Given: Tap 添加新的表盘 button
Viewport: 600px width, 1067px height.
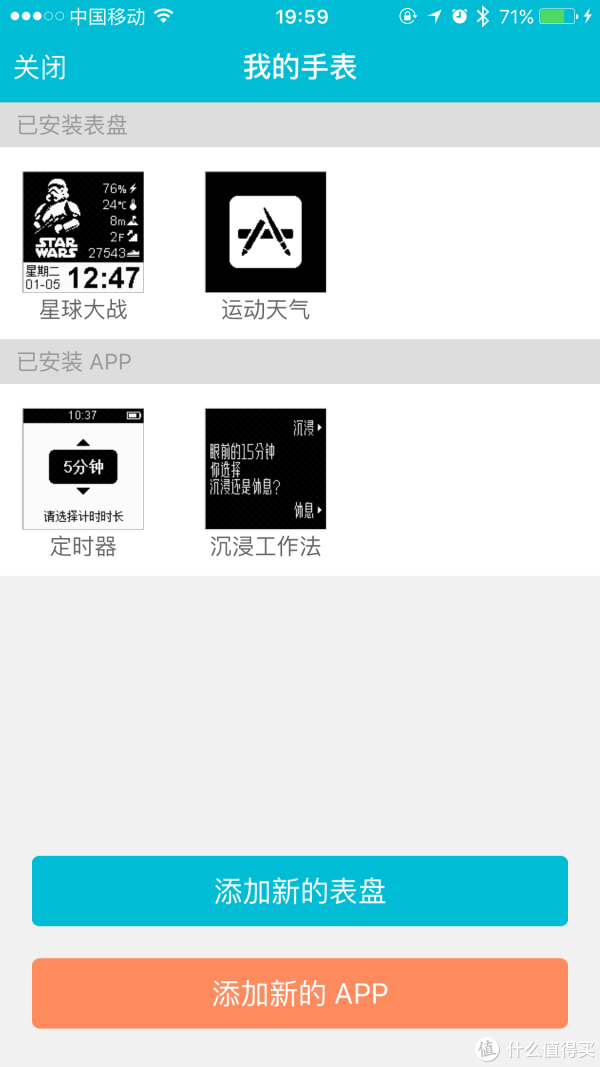Looking at the screenshot, I should pos(300,891).
